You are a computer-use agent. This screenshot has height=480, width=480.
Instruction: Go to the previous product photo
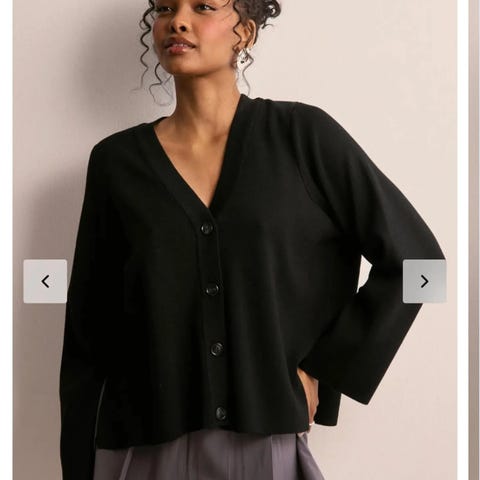pyautogui.click(x=45, y=281)
